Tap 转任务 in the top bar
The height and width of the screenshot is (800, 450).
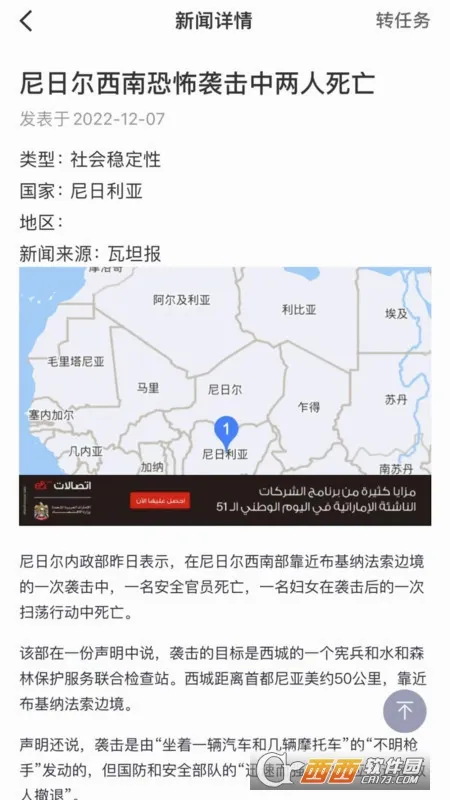[403, 21]
